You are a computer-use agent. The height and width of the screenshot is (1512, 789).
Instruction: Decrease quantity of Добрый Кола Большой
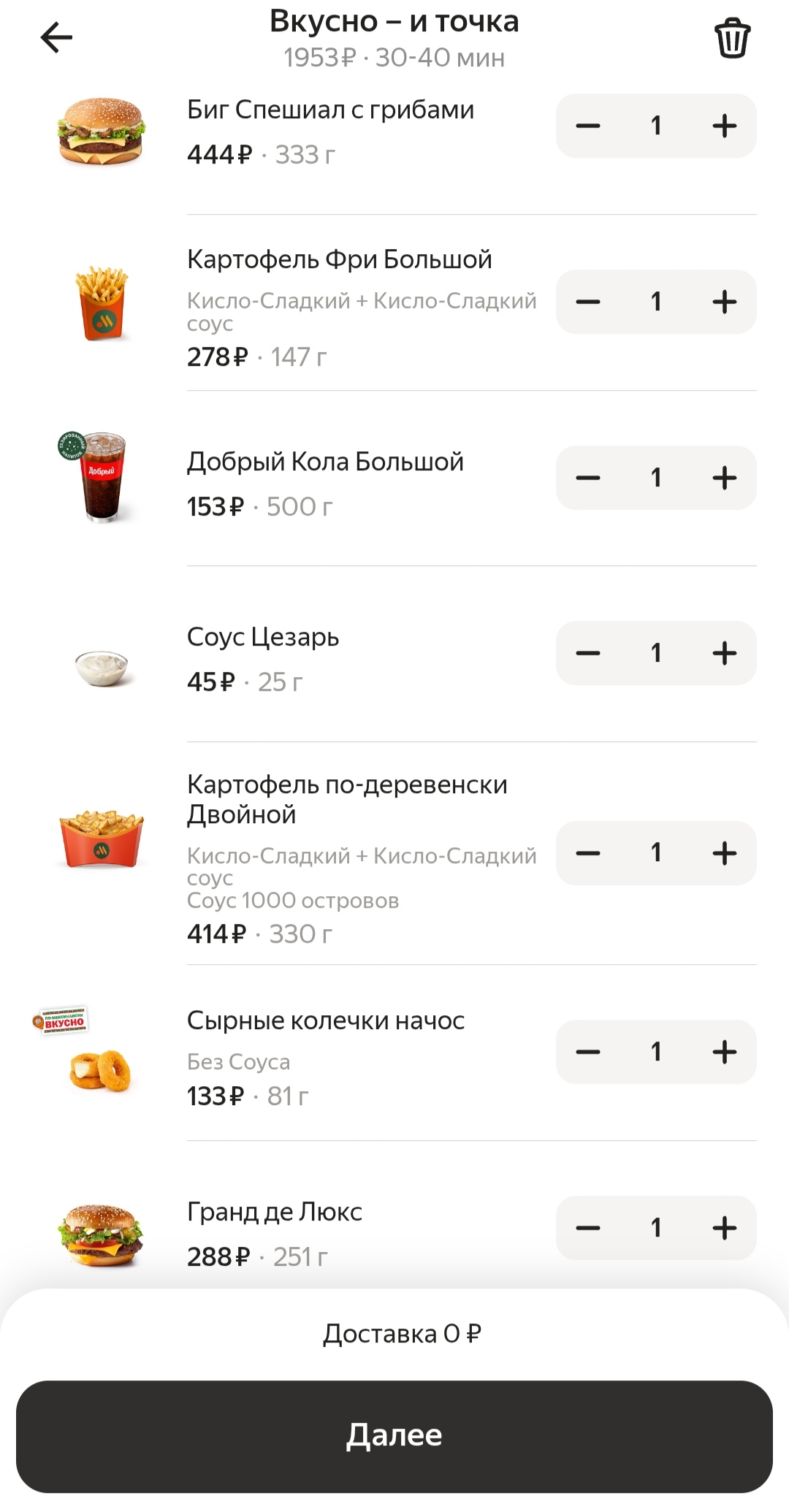coord(588,478)
